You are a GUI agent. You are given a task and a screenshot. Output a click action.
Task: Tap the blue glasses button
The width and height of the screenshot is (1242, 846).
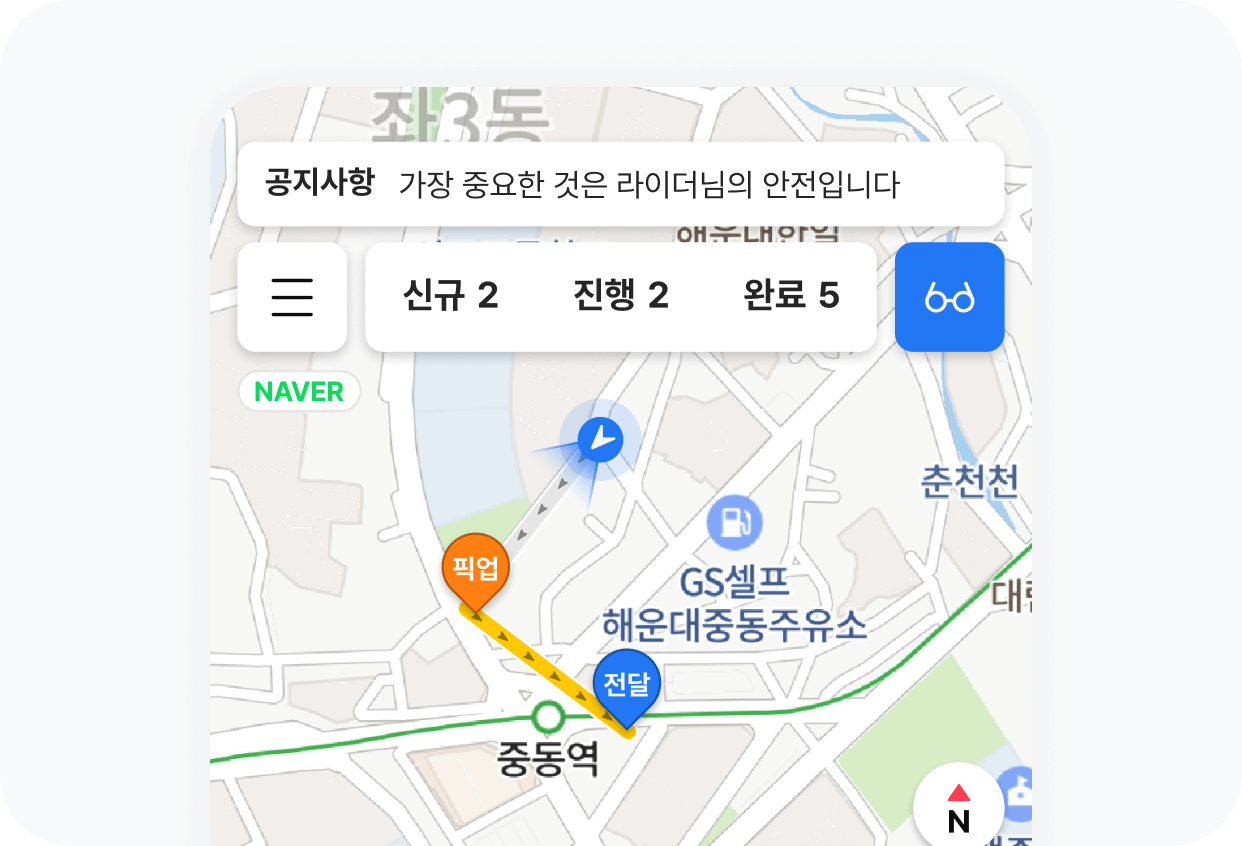(x=949, y=297)
